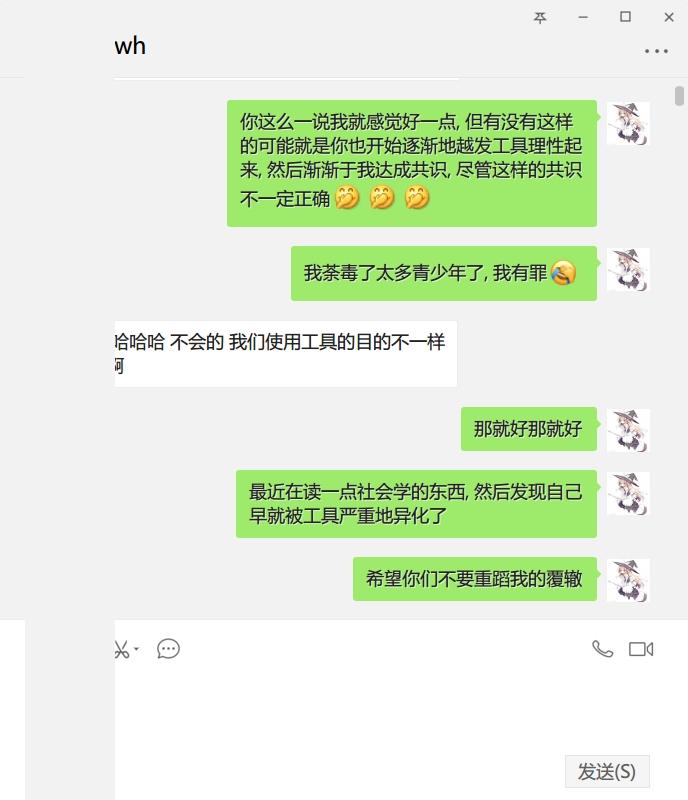This screenshot has width=688, height=800.
Task: Minimize the chat window
Action: pos(583,17)
